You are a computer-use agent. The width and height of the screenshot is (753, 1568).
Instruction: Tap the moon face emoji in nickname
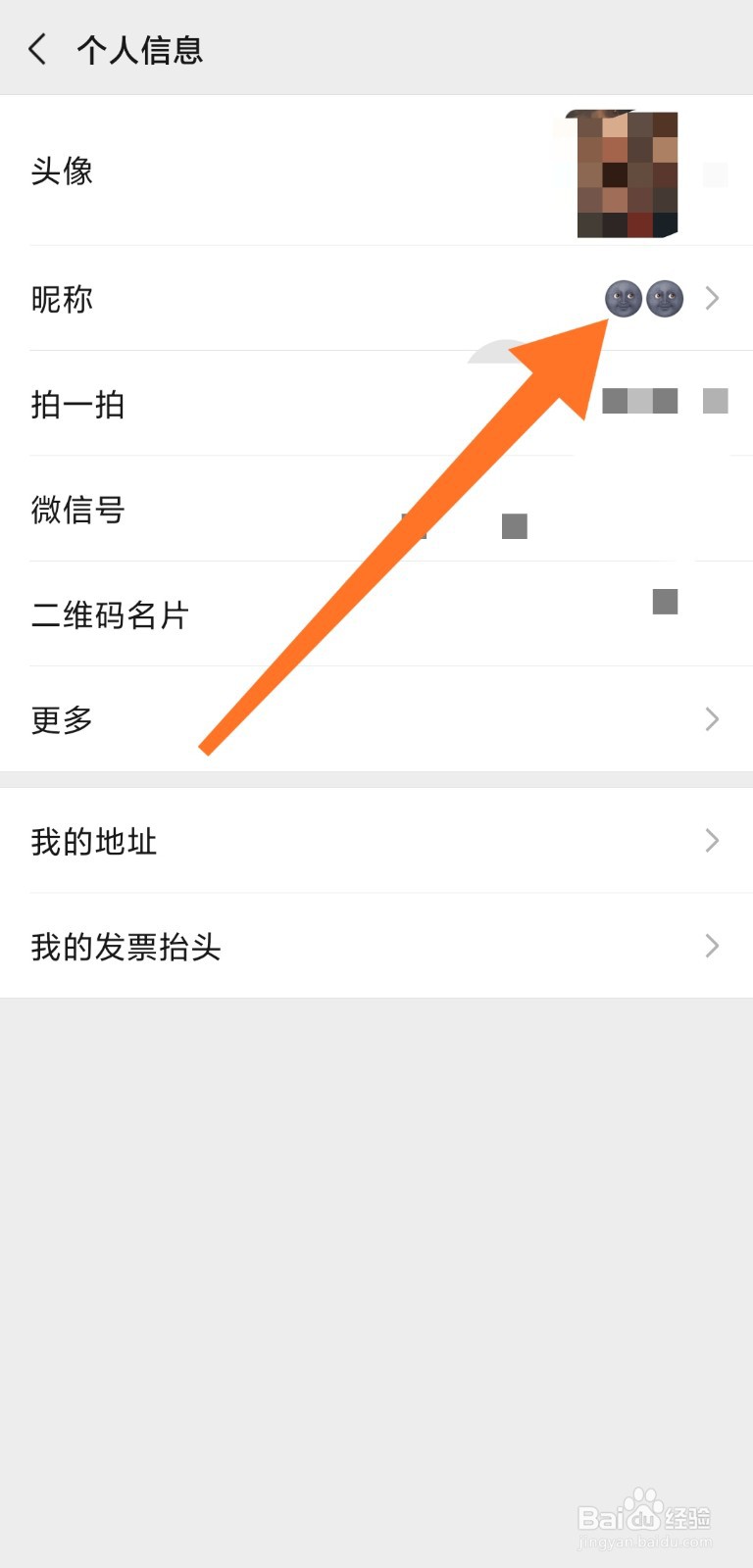coord(625,299)
